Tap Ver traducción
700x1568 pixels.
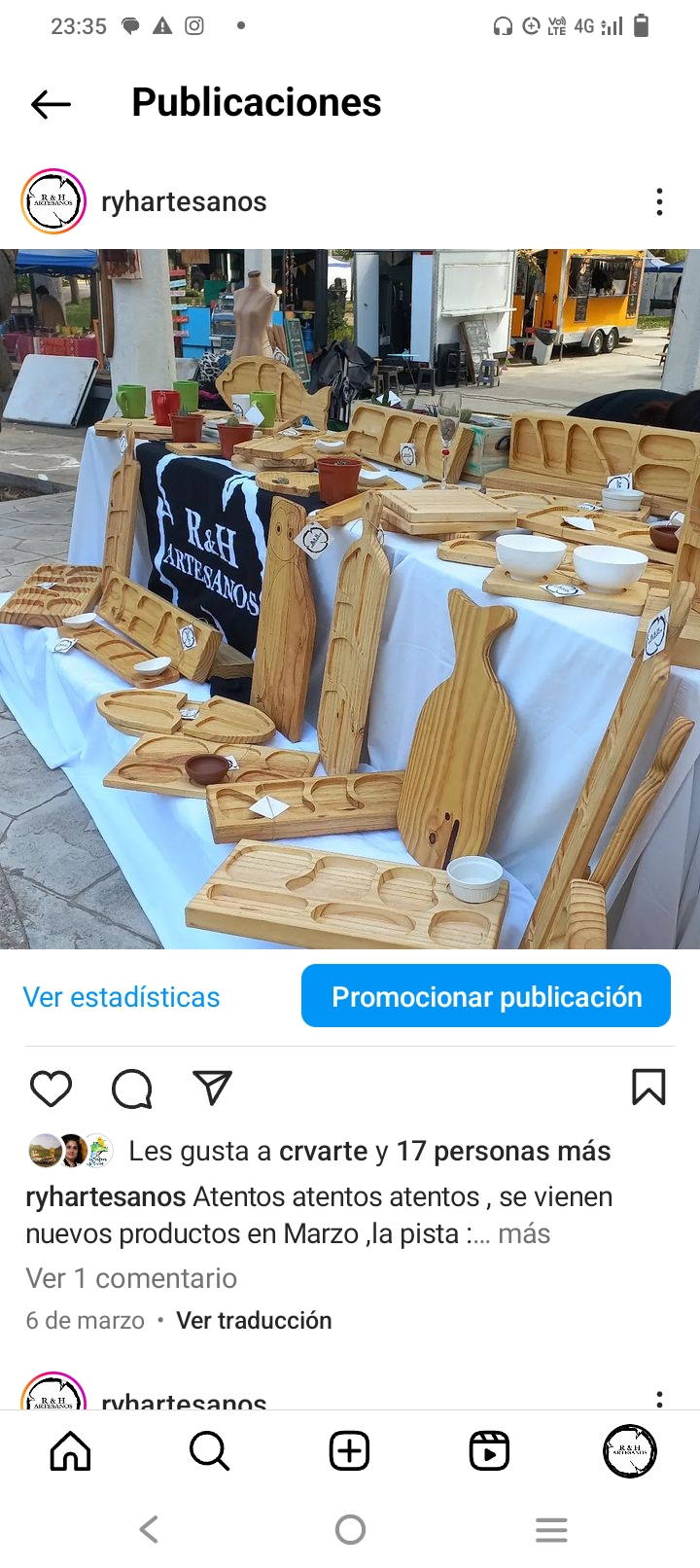coord(254,1320)
